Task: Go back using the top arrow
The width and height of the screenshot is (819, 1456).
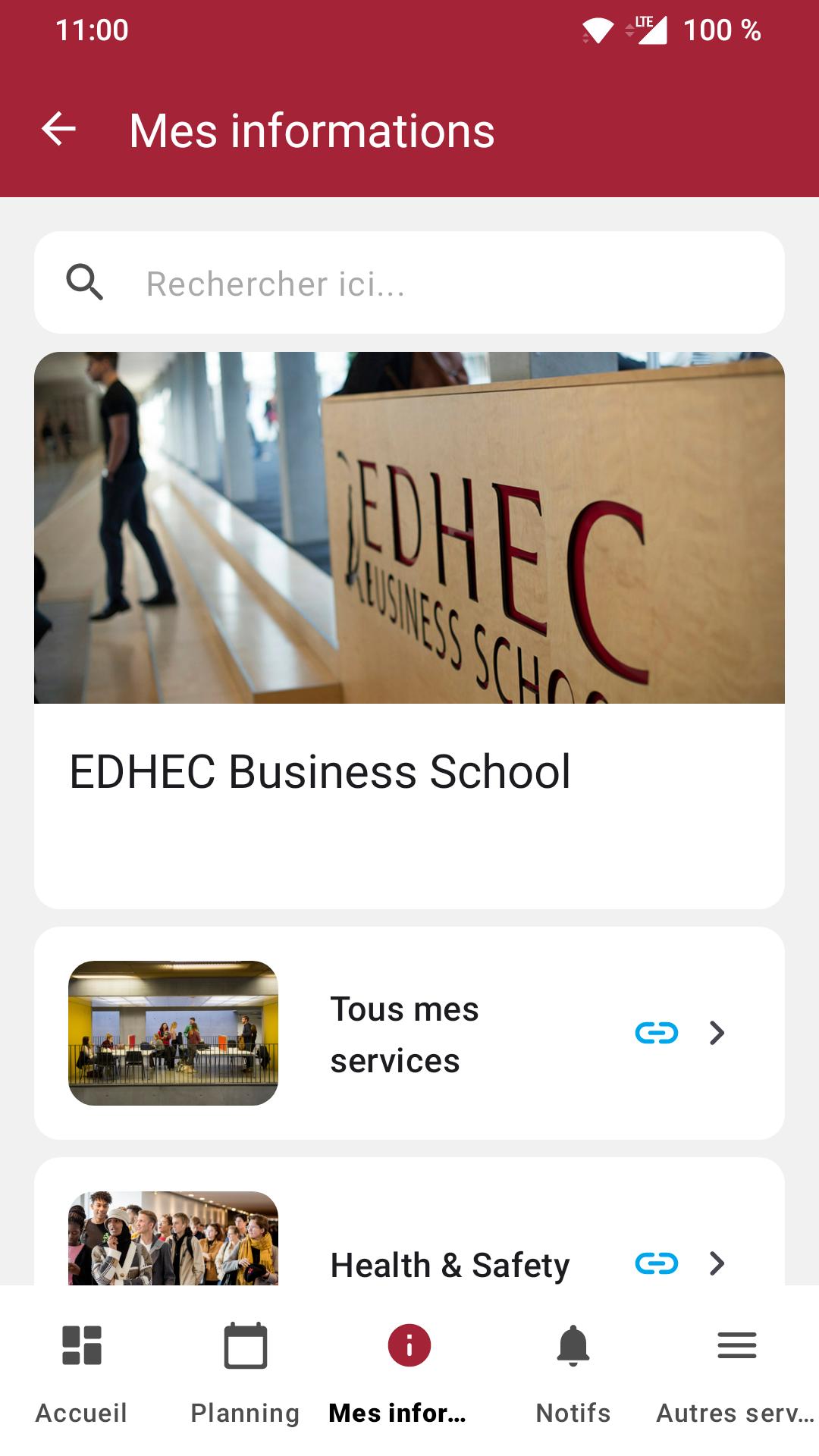Action: point(59,129)
